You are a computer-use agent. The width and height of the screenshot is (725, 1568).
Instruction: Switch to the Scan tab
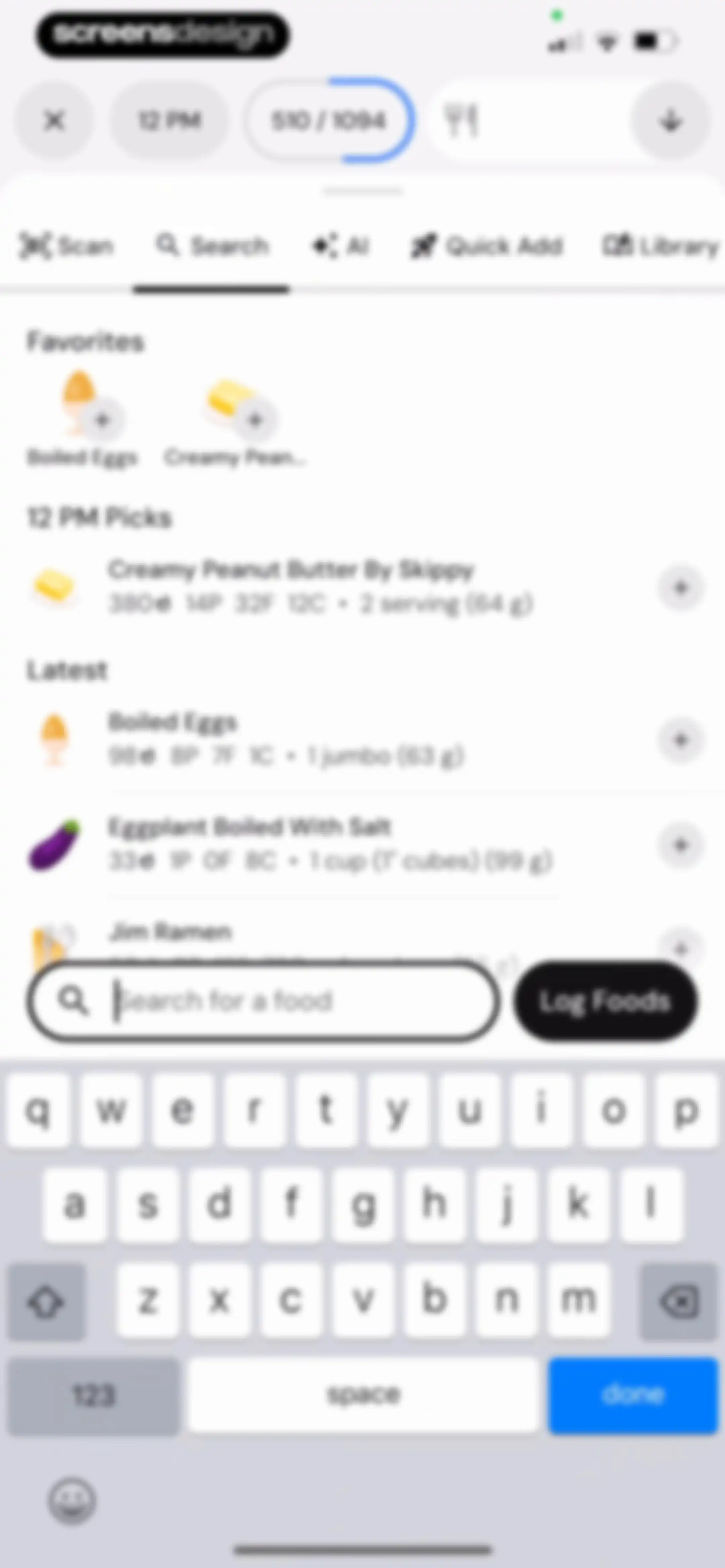coord(66,246)
